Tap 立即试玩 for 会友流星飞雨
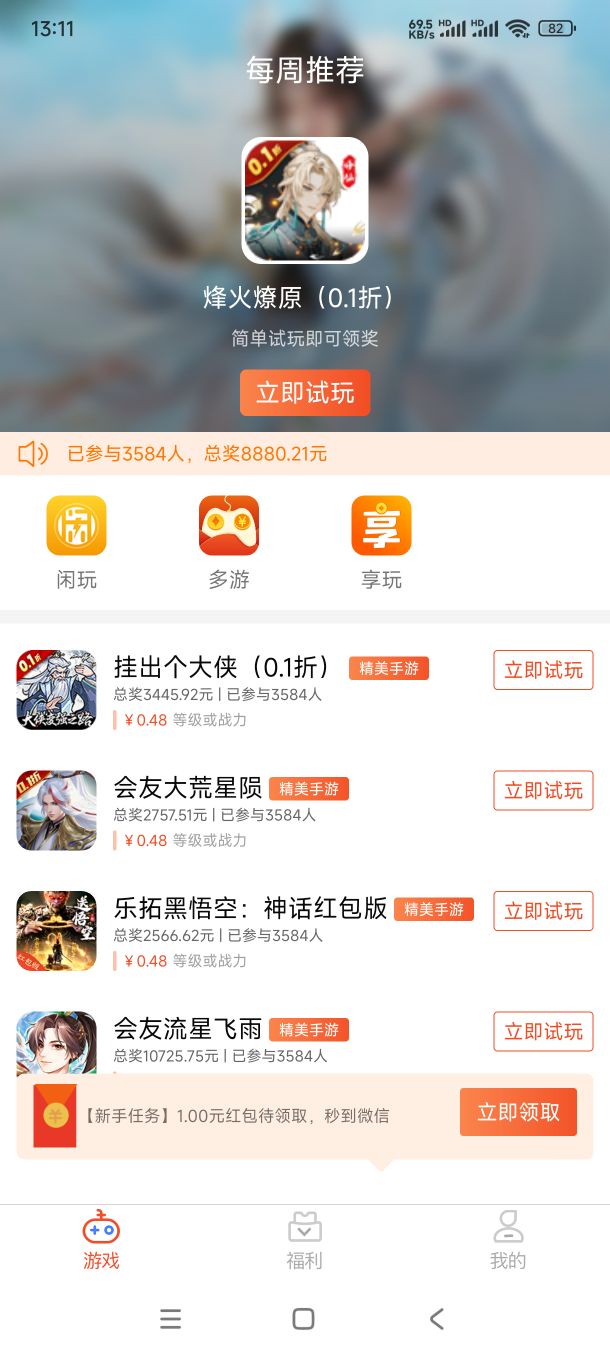The height and width of the screenshot is (1356, 610). pyautogui.click(x=543, y=1031)
